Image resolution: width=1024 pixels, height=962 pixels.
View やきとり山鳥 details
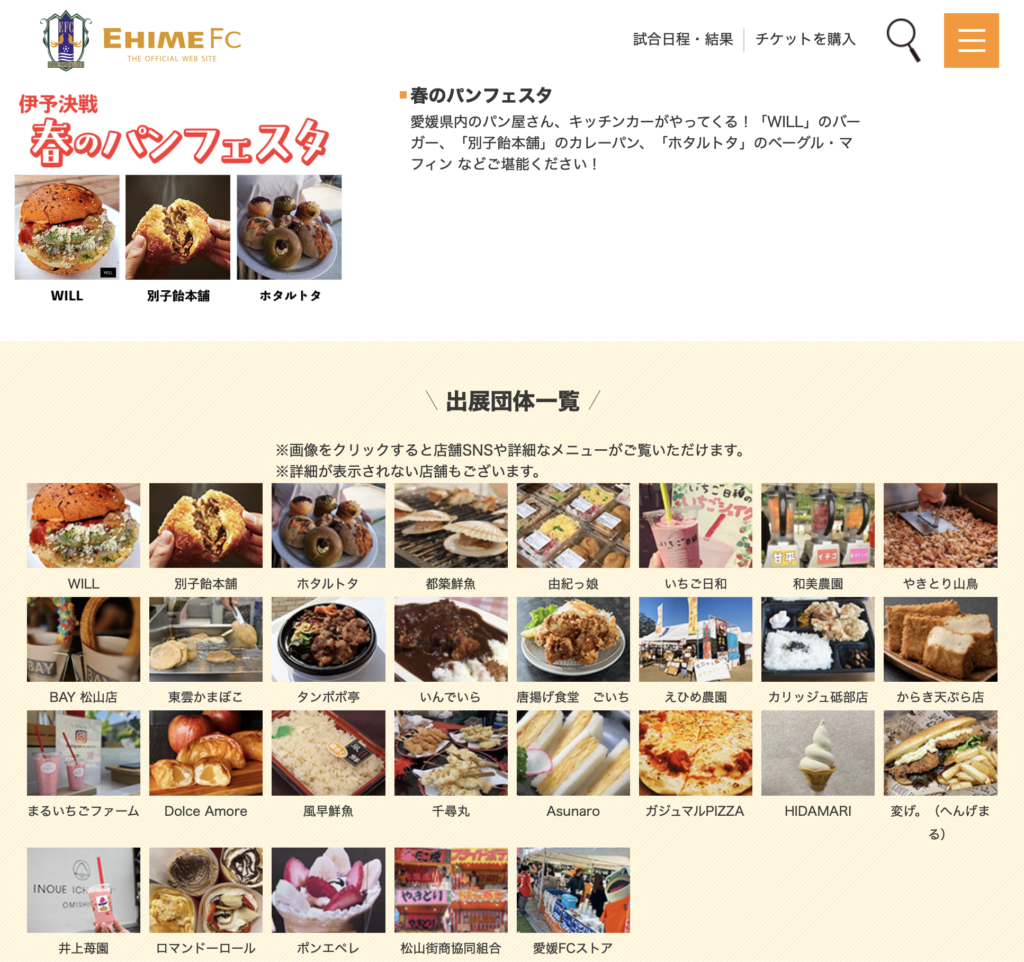pos(940,525)
